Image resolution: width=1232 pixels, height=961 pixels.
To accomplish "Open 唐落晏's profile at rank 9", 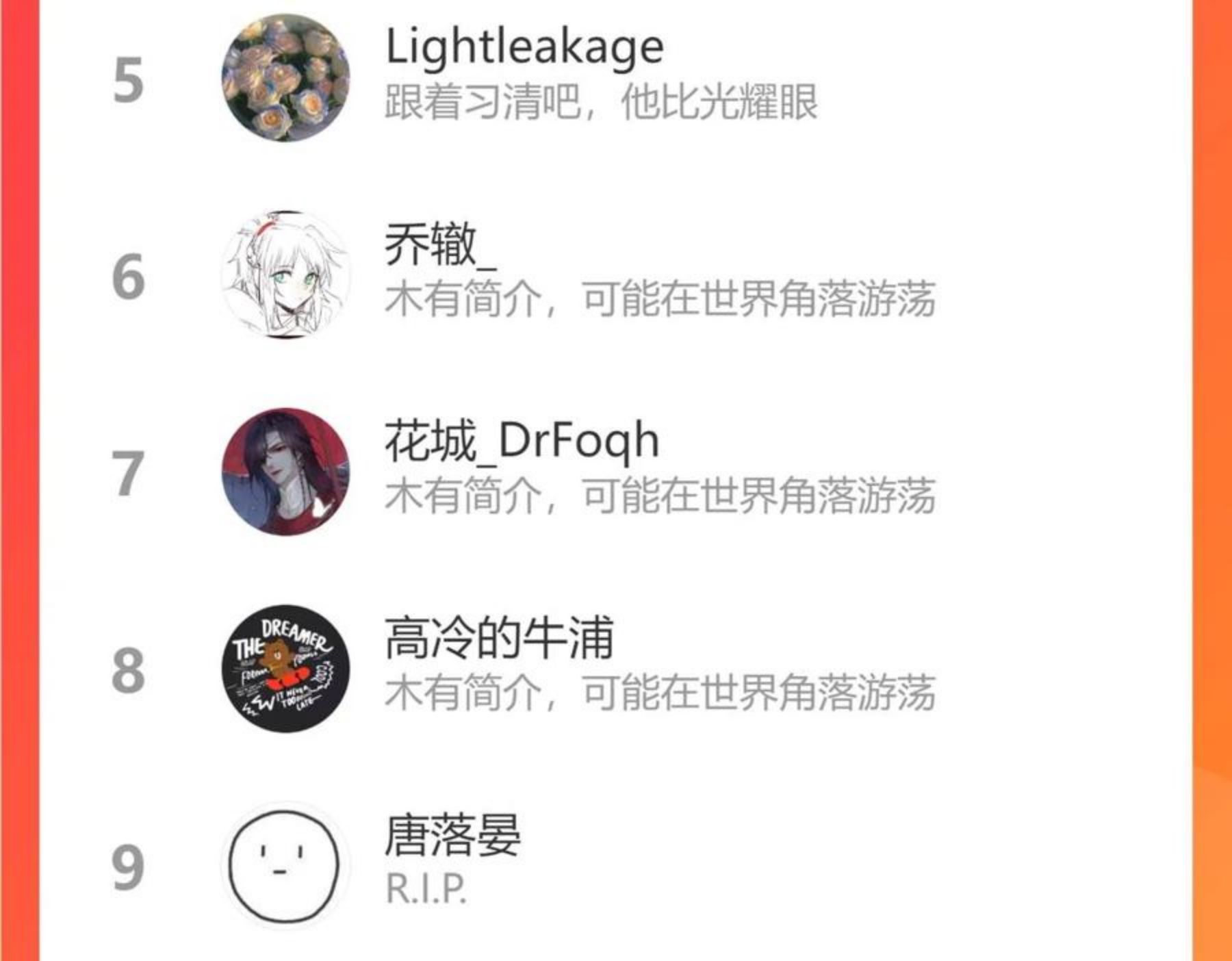I will pyautogui.click(x=616, y=864).
